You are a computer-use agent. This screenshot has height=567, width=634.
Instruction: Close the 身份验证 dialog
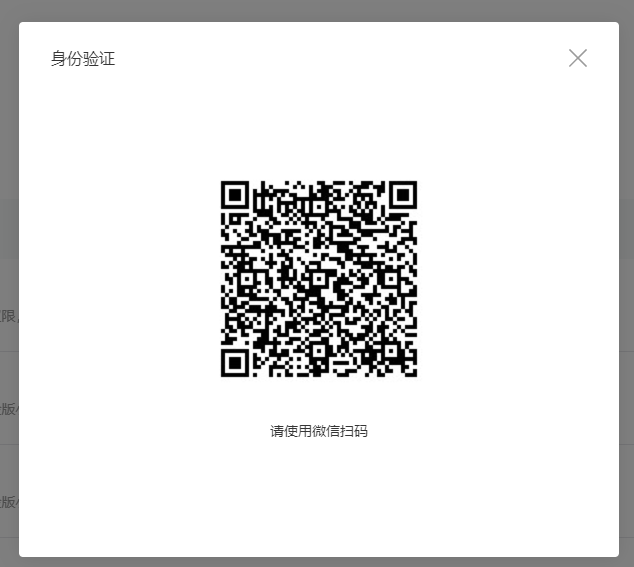point(577,58)
